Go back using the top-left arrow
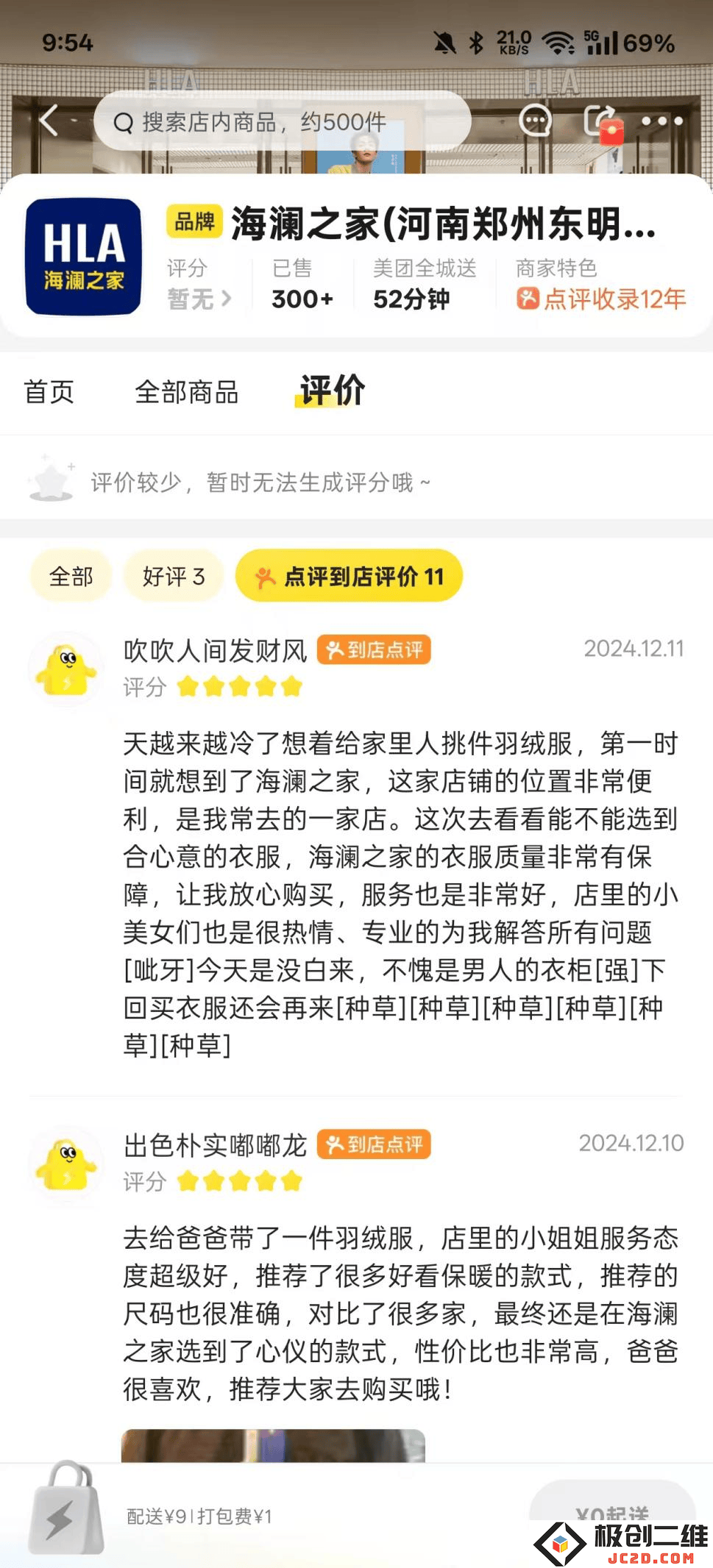 (49, 120)
